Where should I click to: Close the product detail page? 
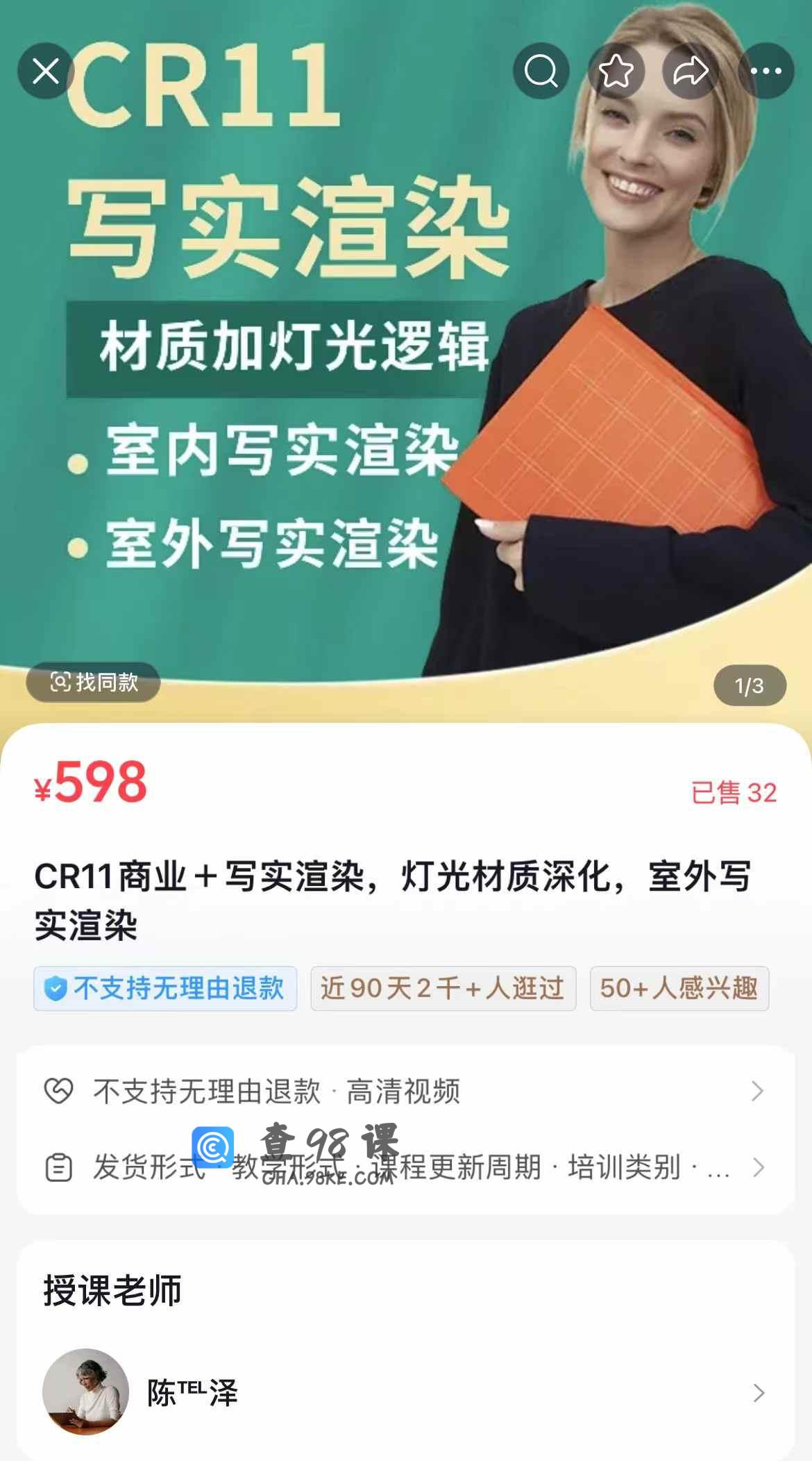(46, 71)
